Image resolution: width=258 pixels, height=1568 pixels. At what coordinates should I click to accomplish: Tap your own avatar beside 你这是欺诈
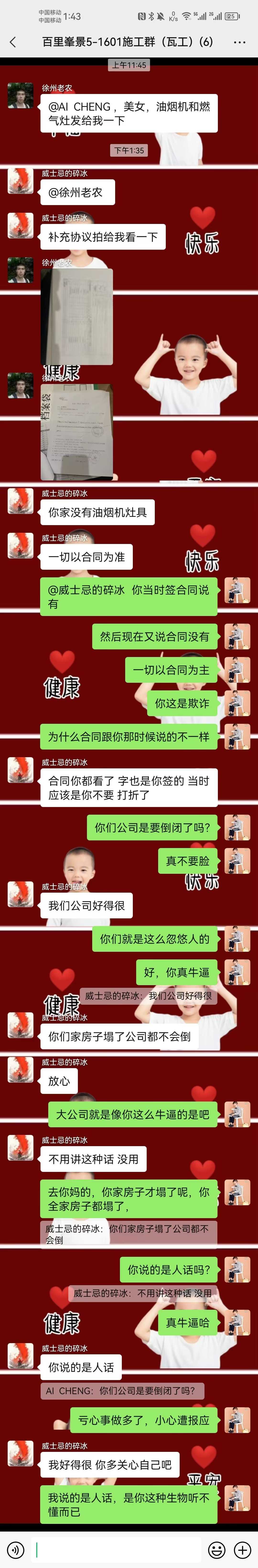point(237,703)
